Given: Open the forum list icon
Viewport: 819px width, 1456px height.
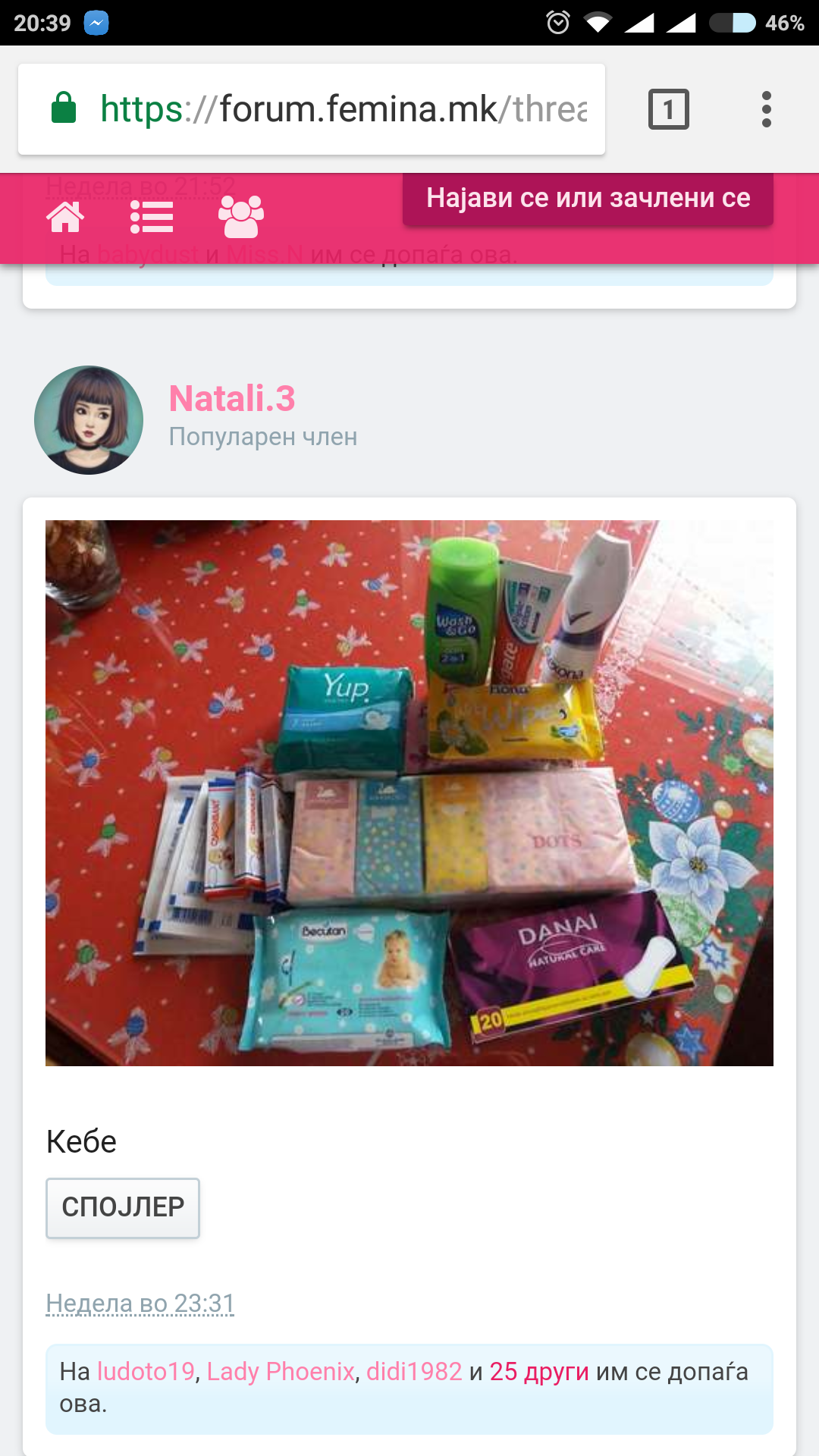Looking at the screenshot, I should [x=152, y=217].
